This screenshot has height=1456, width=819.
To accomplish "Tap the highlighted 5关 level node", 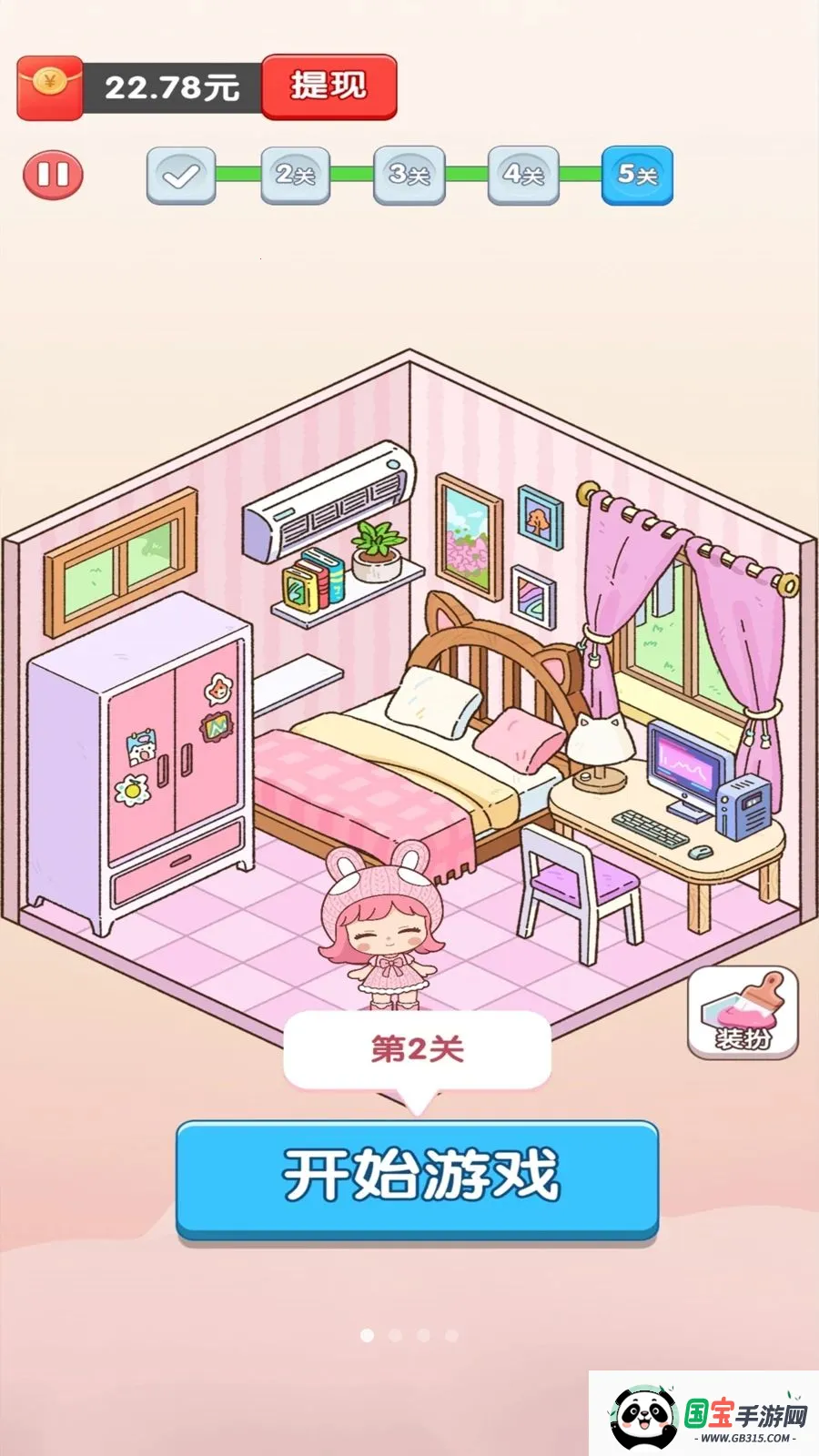I will [x=636, y=173].
